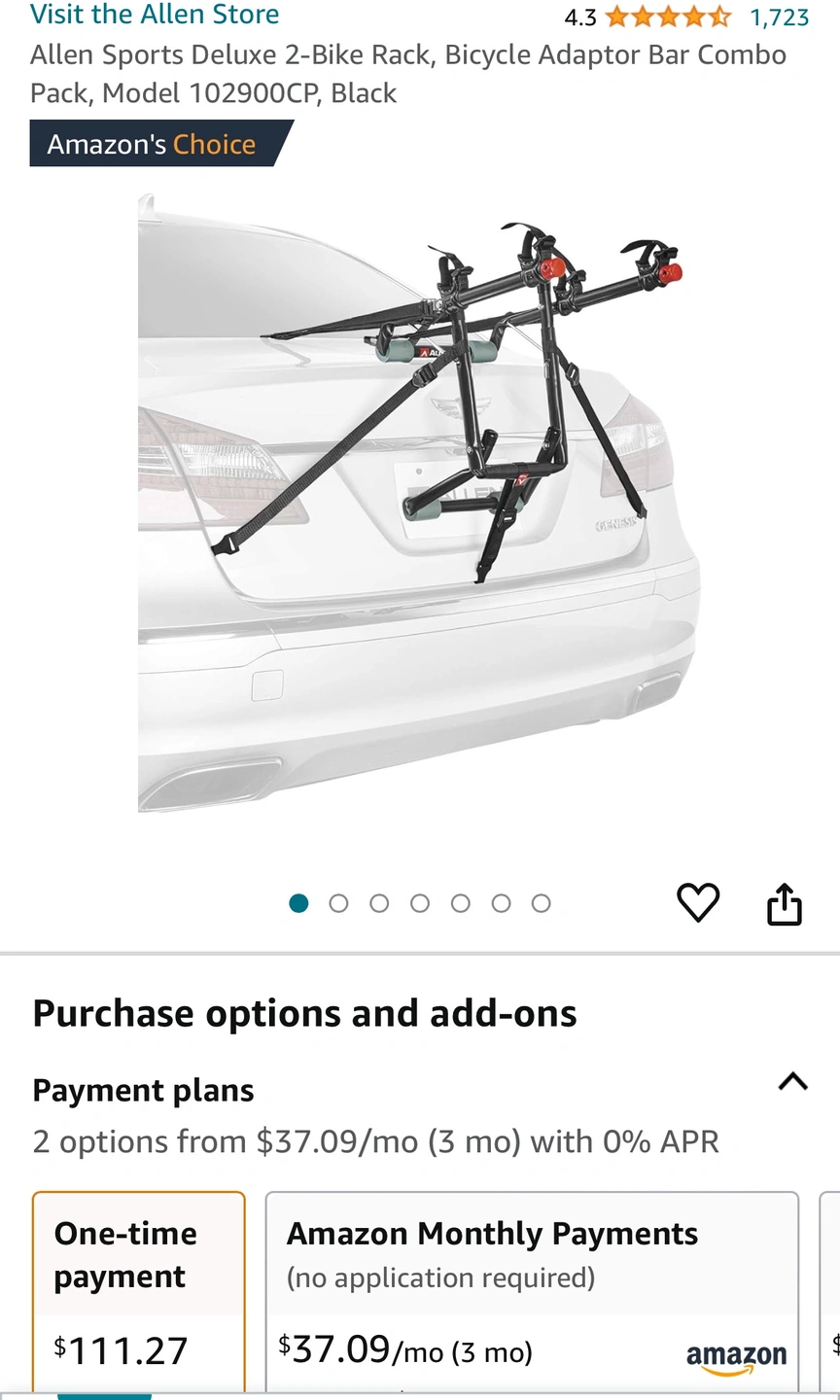Image resolution: width=840 pixels, height=1400 pixels.
Task: Open the 1,723 ratings link
Action: pos(779,17)
